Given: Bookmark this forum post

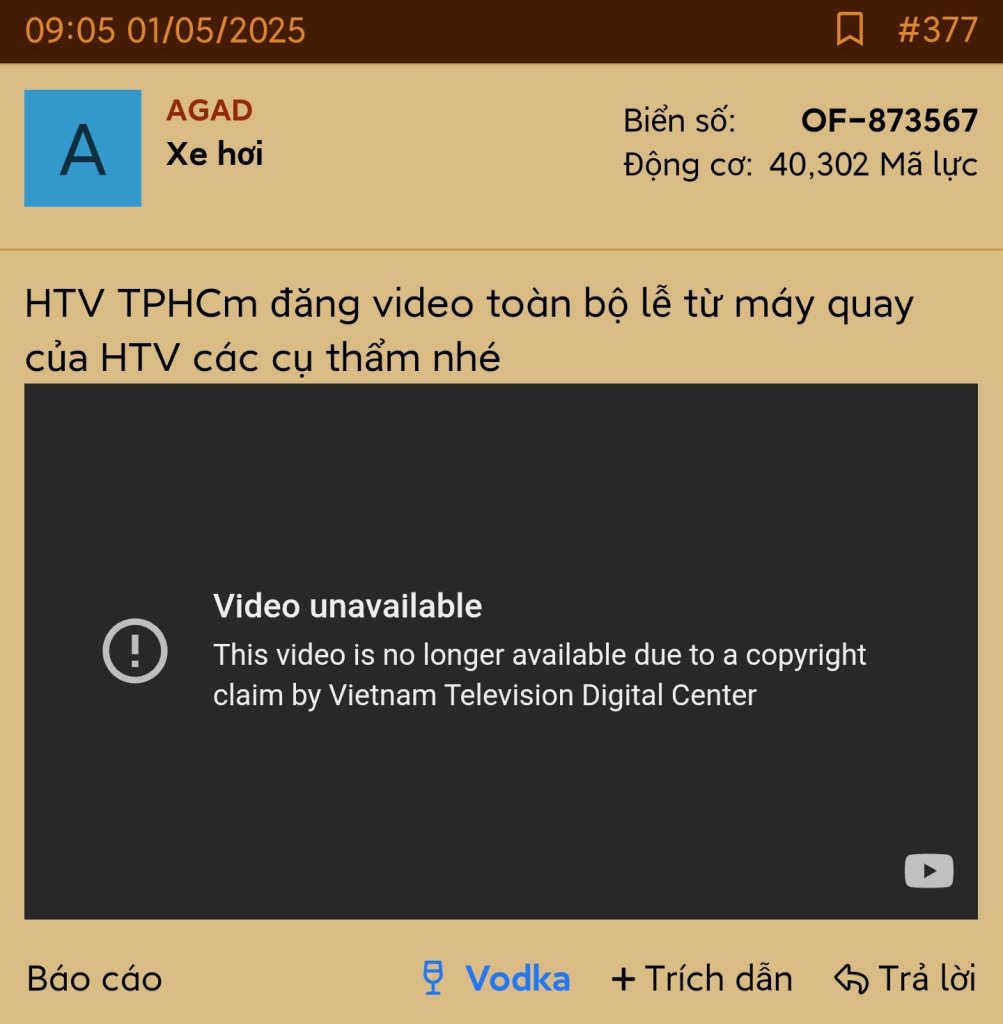Looking at the screenshot, I should pyautogui.click(x=849, y=30).
